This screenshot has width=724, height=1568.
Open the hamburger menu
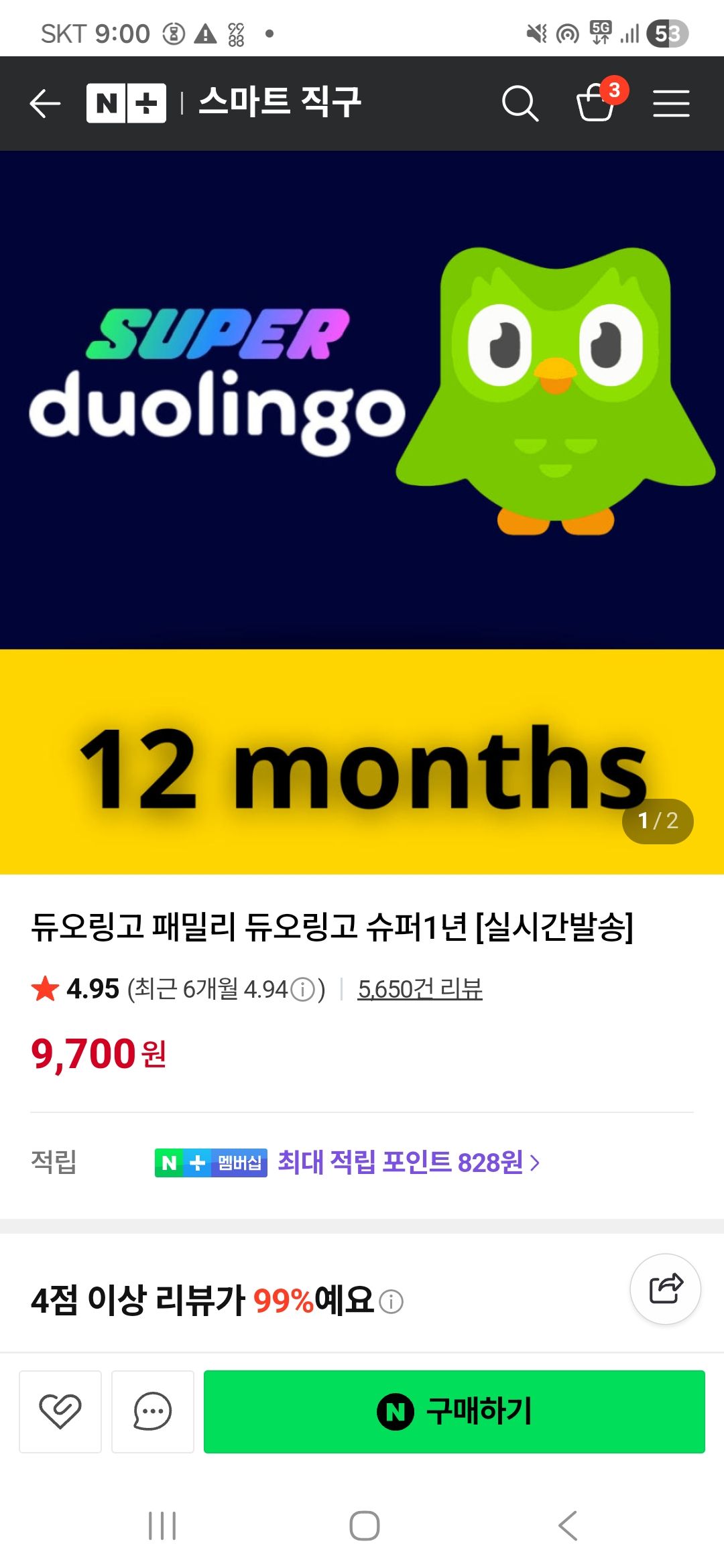point(671,103)
